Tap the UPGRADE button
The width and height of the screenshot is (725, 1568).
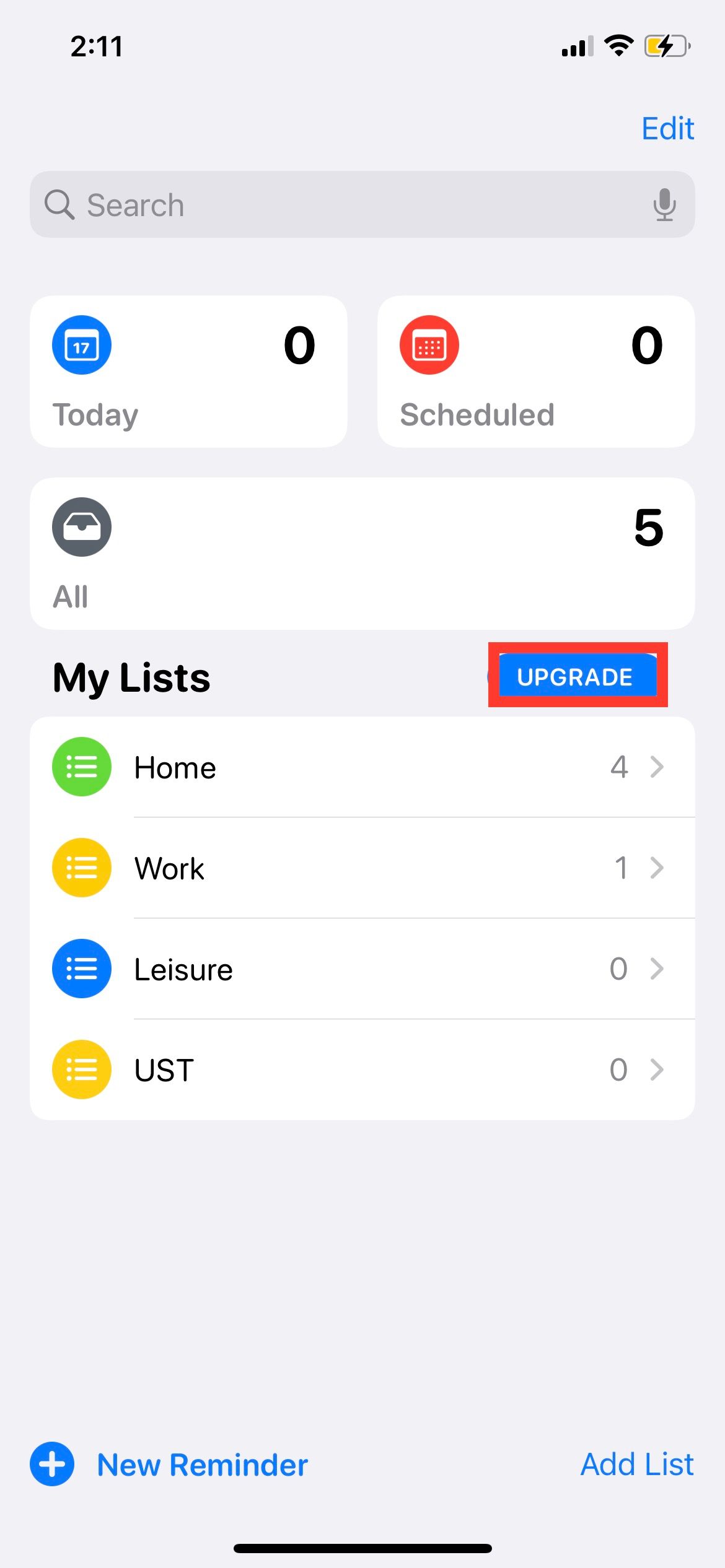(576, 676)
